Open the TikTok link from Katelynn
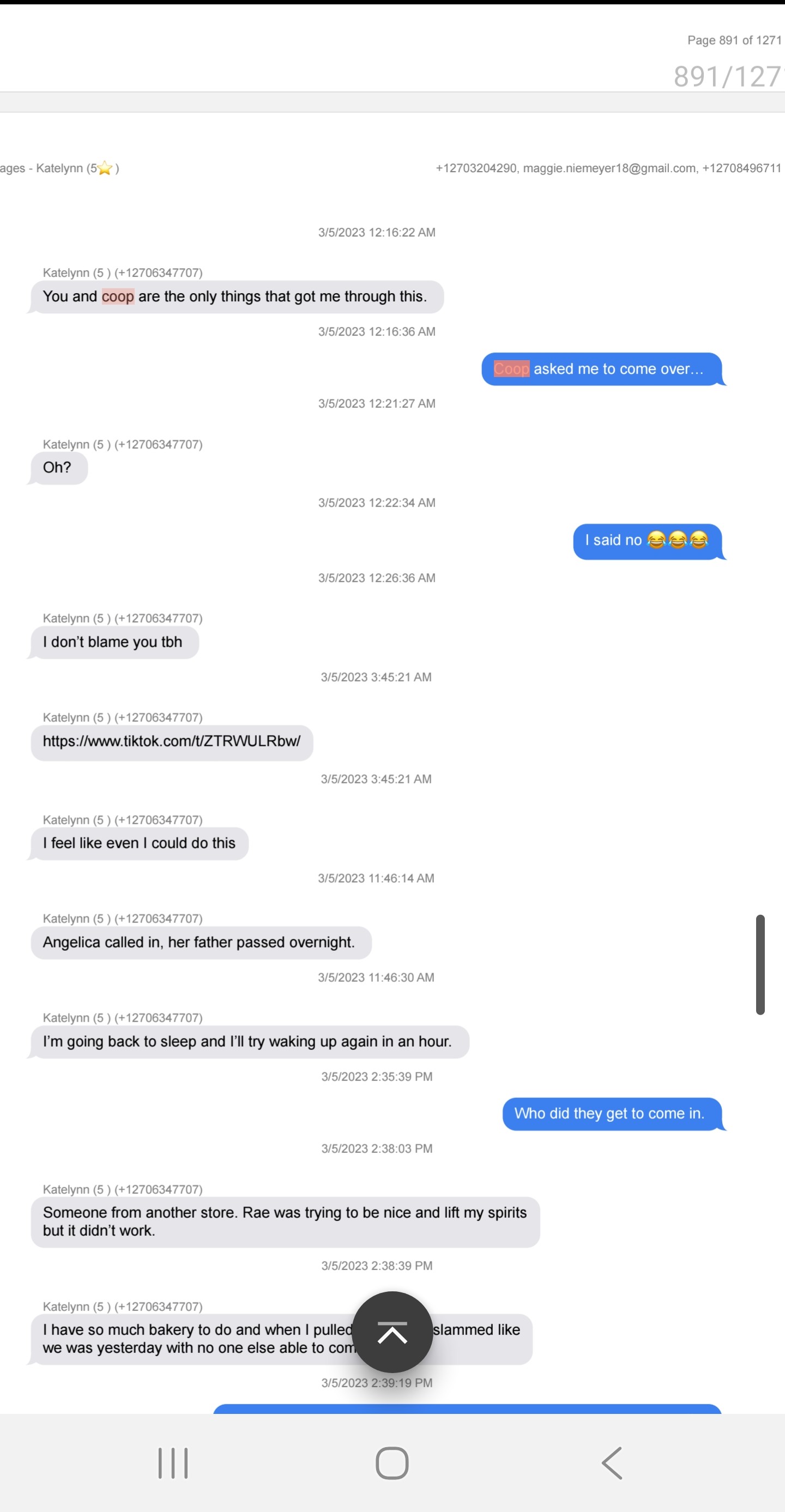Image resolution: width=785 pixels, height=1512 pixels. tap(171, 742)
